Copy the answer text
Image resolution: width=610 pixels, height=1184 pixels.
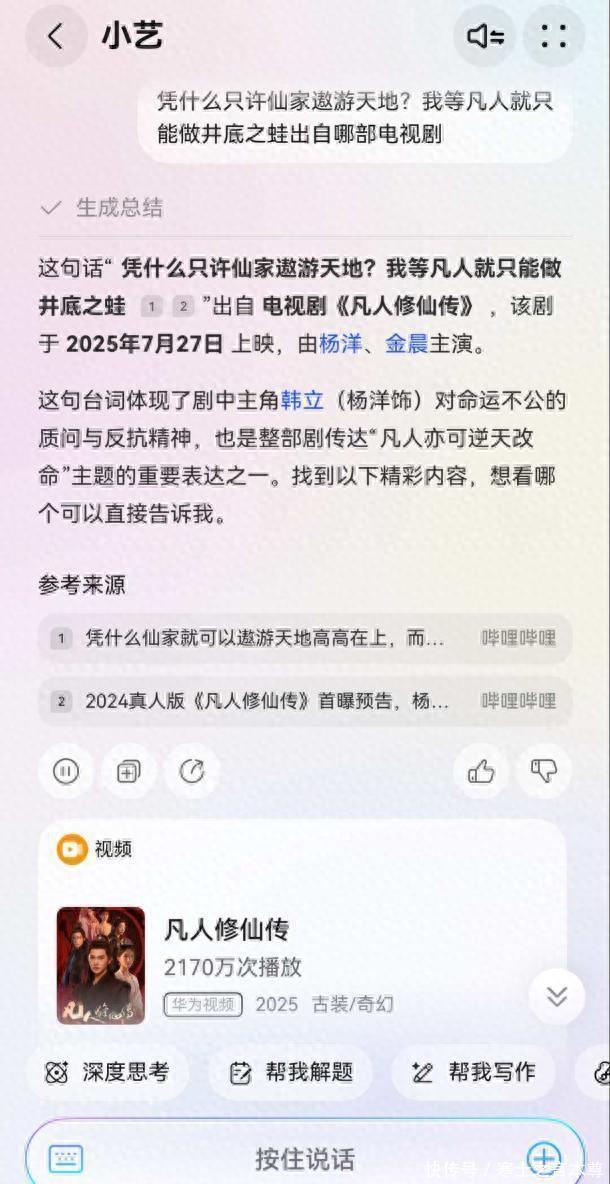pos(129,771)
